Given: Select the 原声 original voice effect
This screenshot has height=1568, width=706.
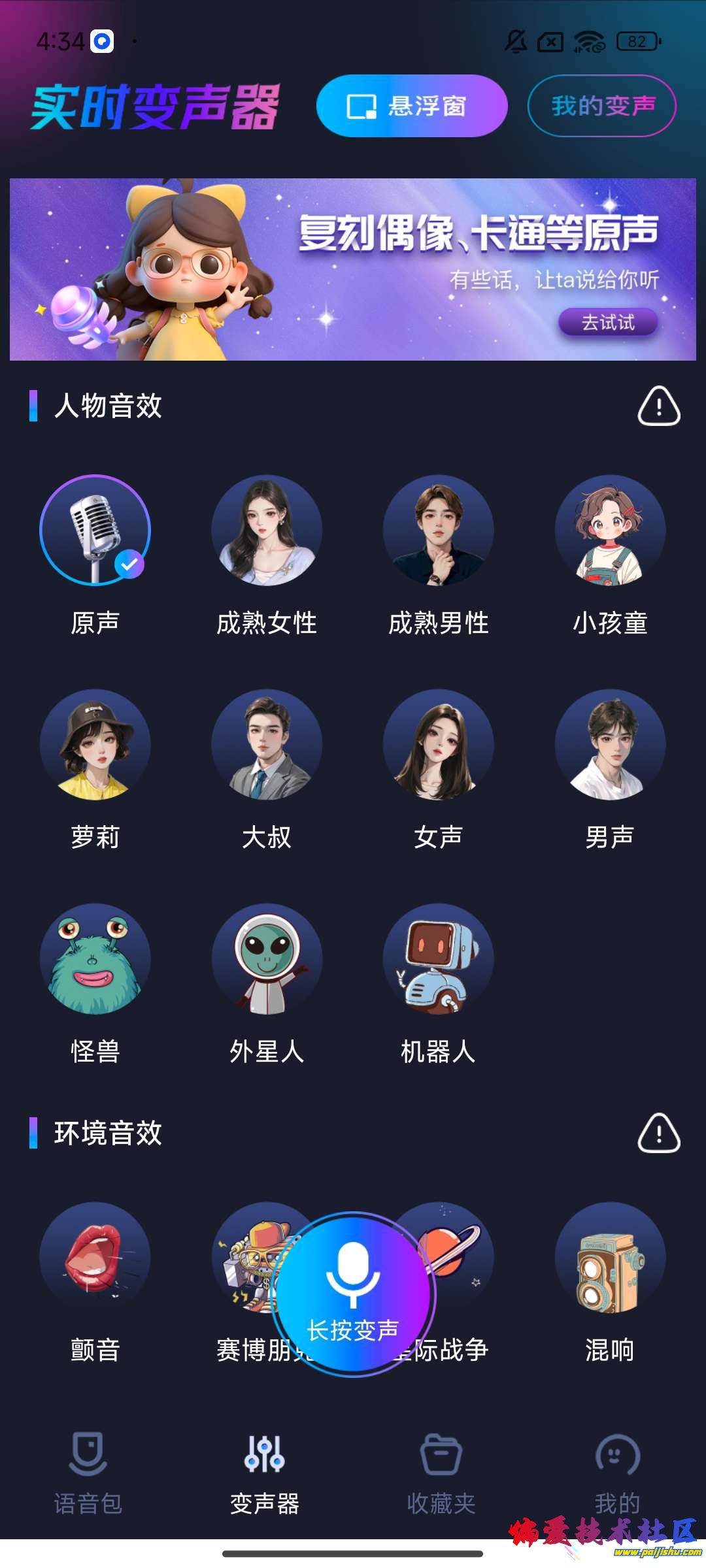Looking at the screenshot, I should click(95, 531).
